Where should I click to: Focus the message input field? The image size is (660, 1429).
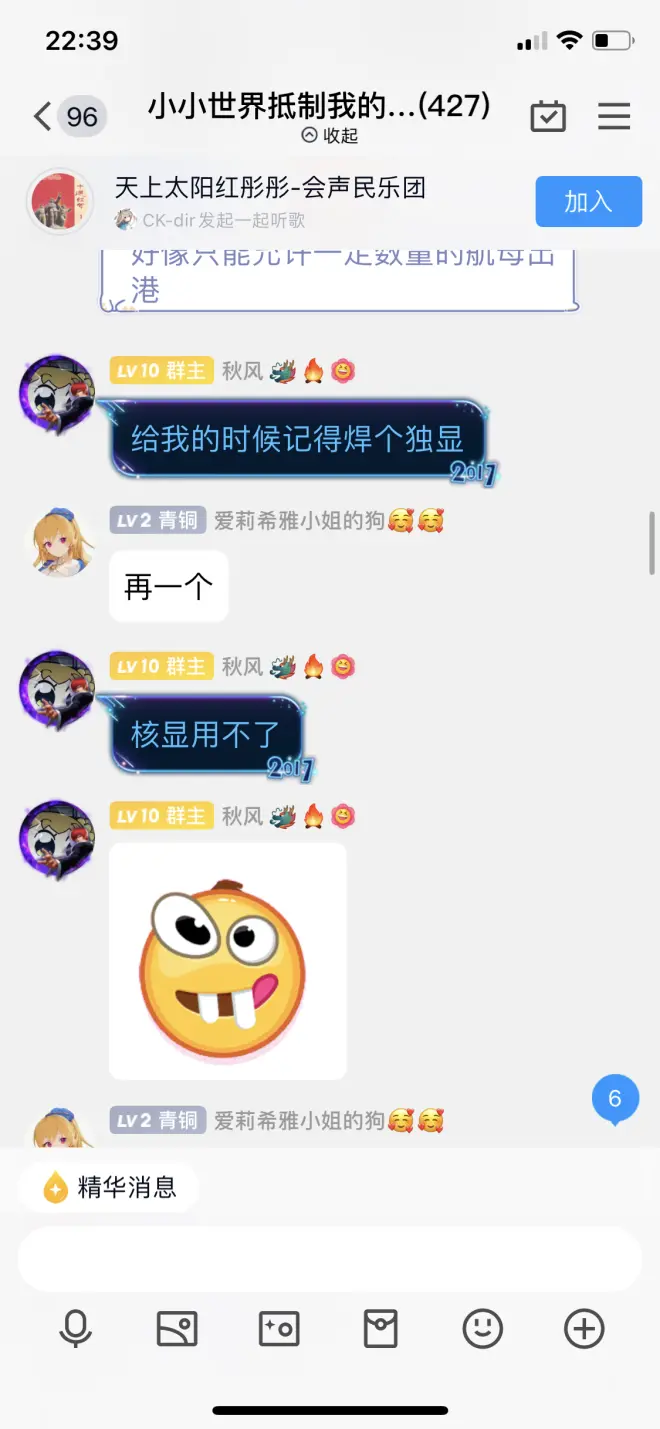tap(329, 1260)
